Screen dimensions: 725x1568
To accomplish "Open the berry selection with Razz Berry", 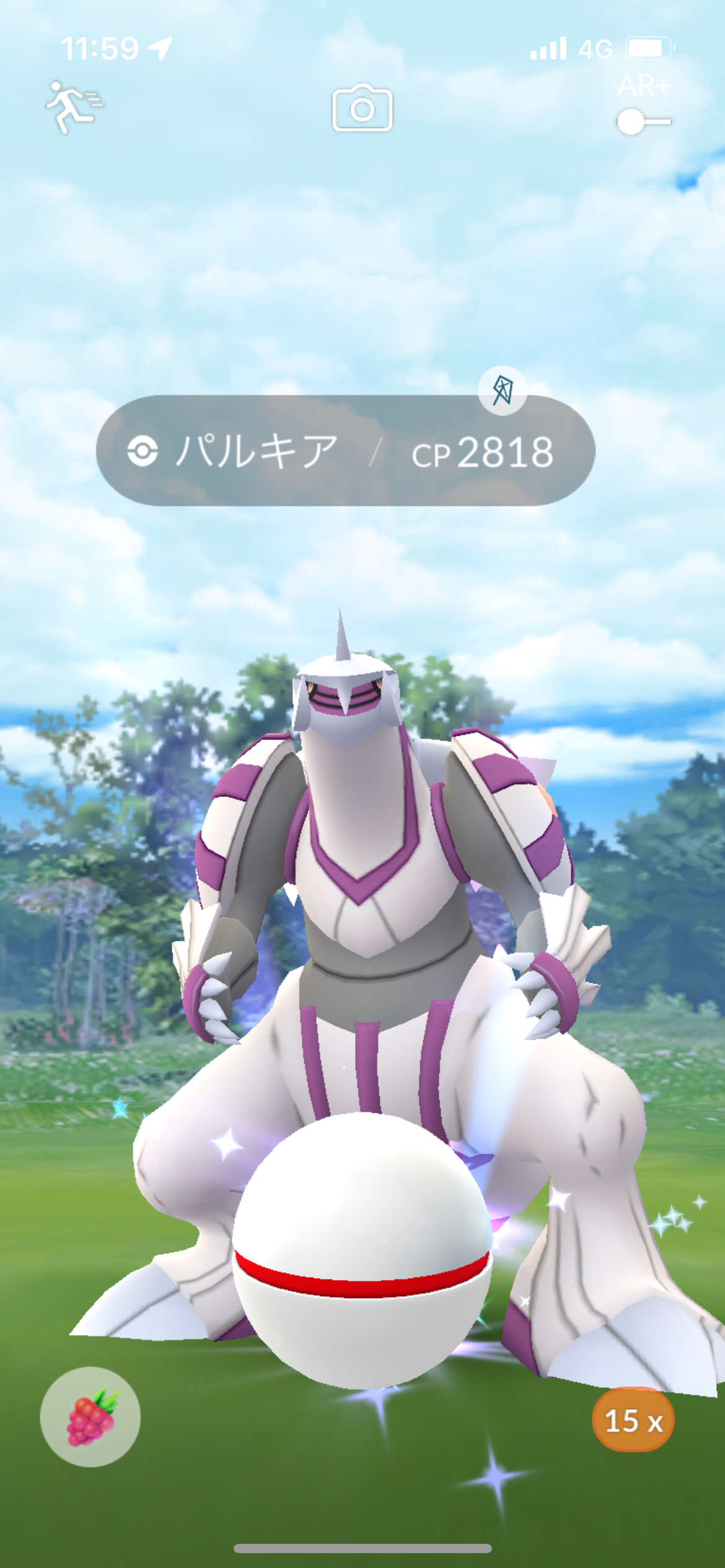I will pyautogui.click(x=90, y=1417).
